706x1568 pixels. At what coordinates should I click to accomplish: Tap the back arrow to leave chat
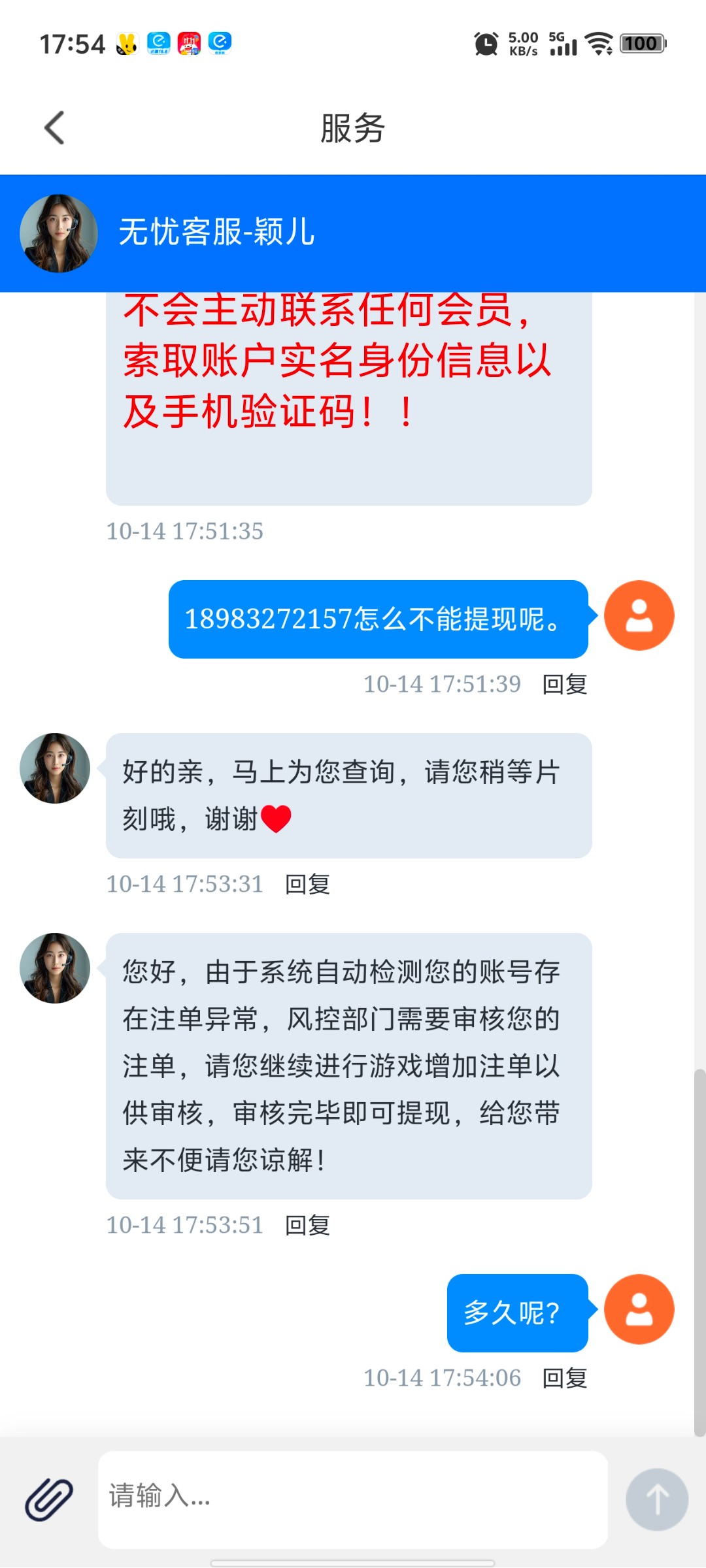[x=54, y=127]
